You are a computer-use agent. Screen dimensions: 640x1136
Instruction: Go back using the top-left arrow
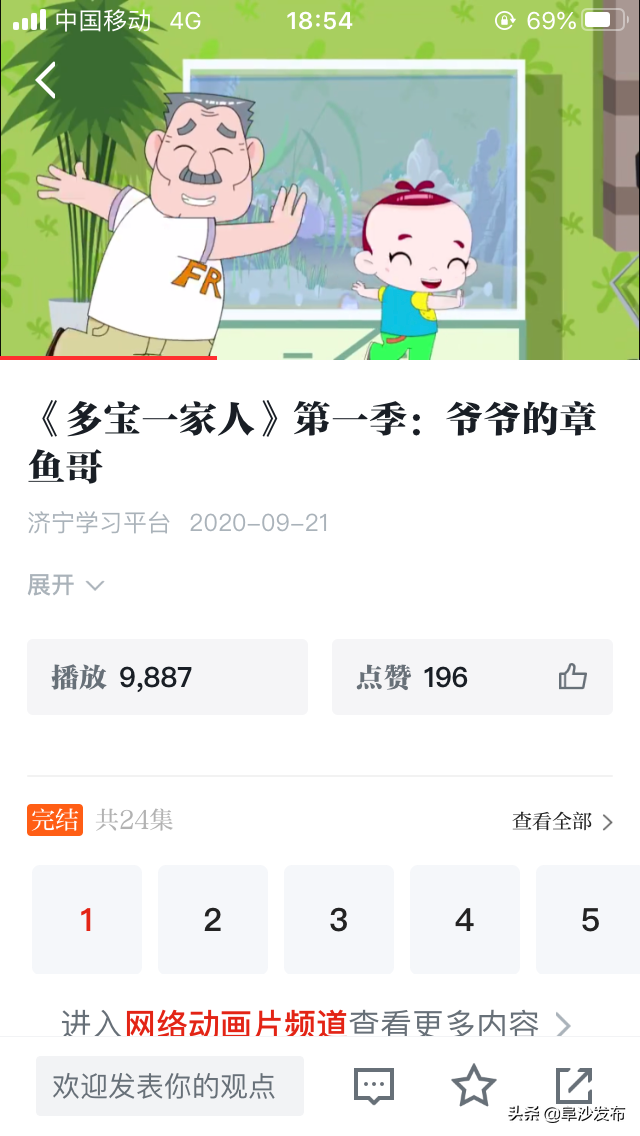46,80
